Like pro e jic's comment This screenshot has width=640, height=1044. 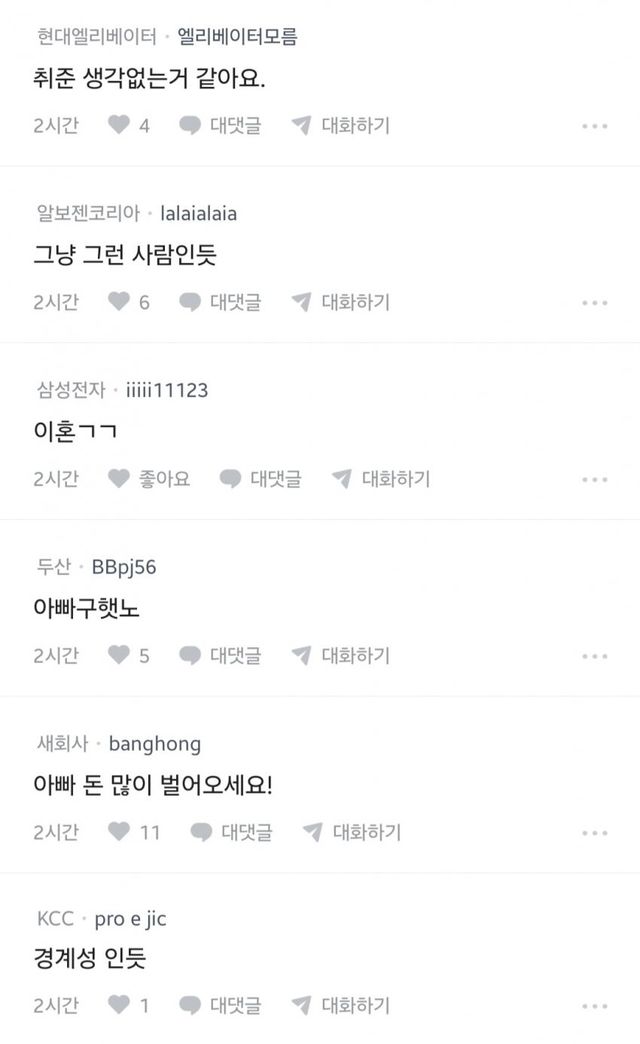tap(120, 1006)
